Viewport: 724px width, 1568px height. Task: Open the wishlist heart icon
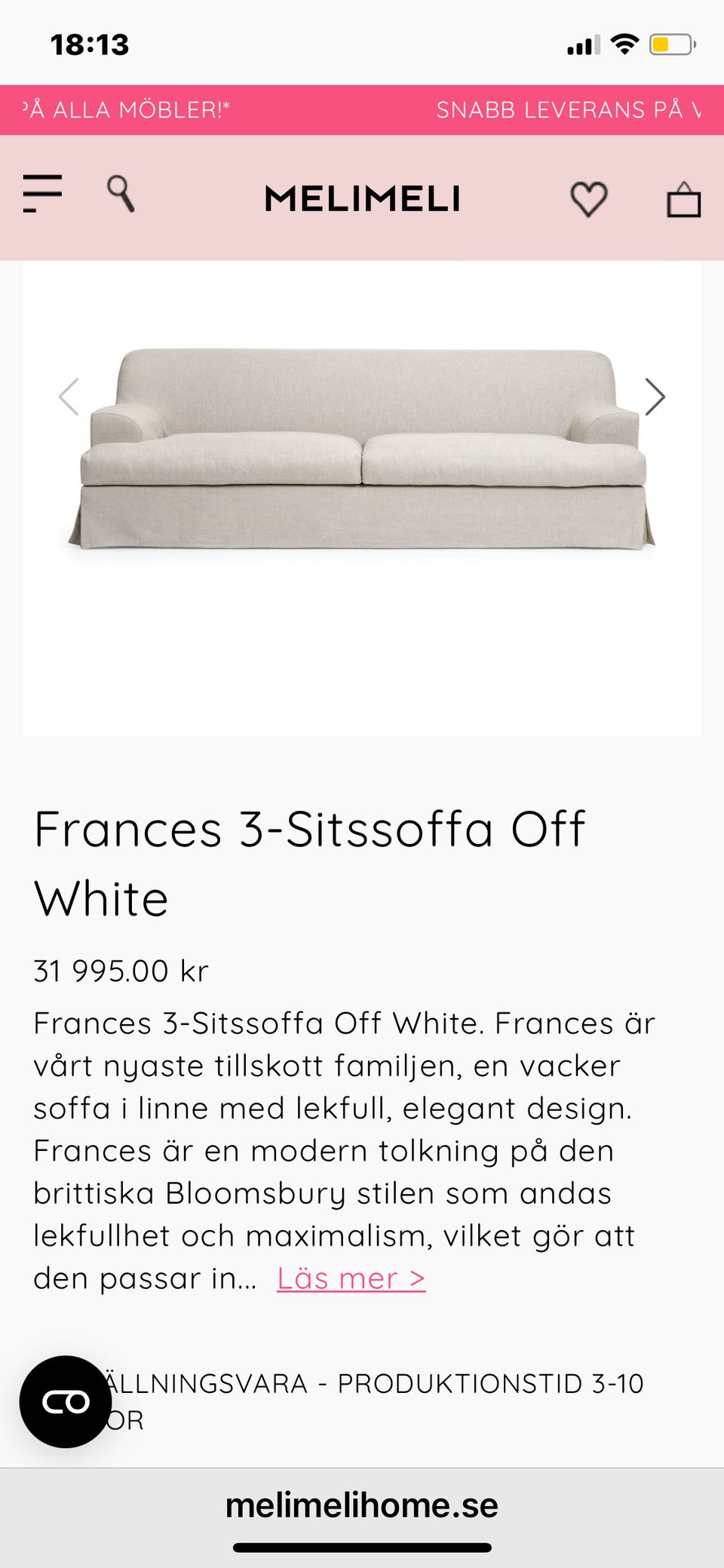tap(587, 198)
